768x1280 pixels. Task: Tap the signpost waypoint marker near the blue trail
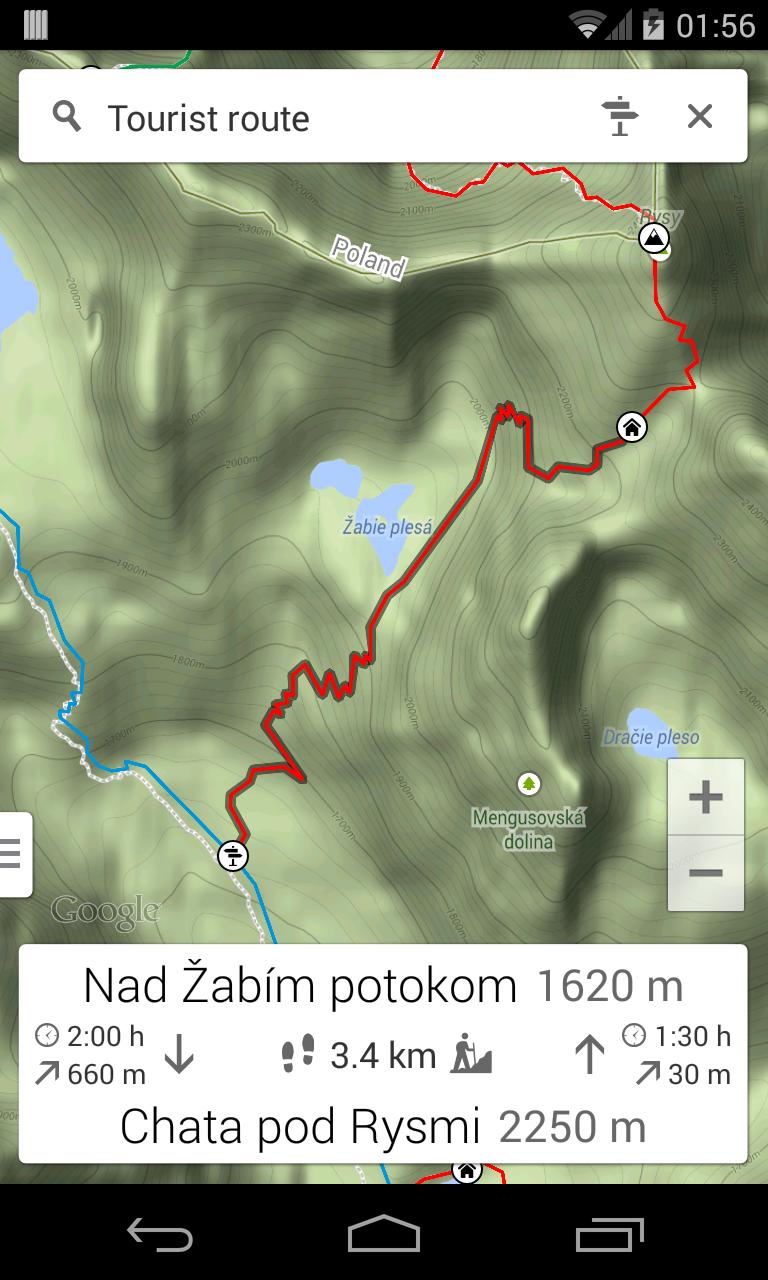click(x=232, y=856)
